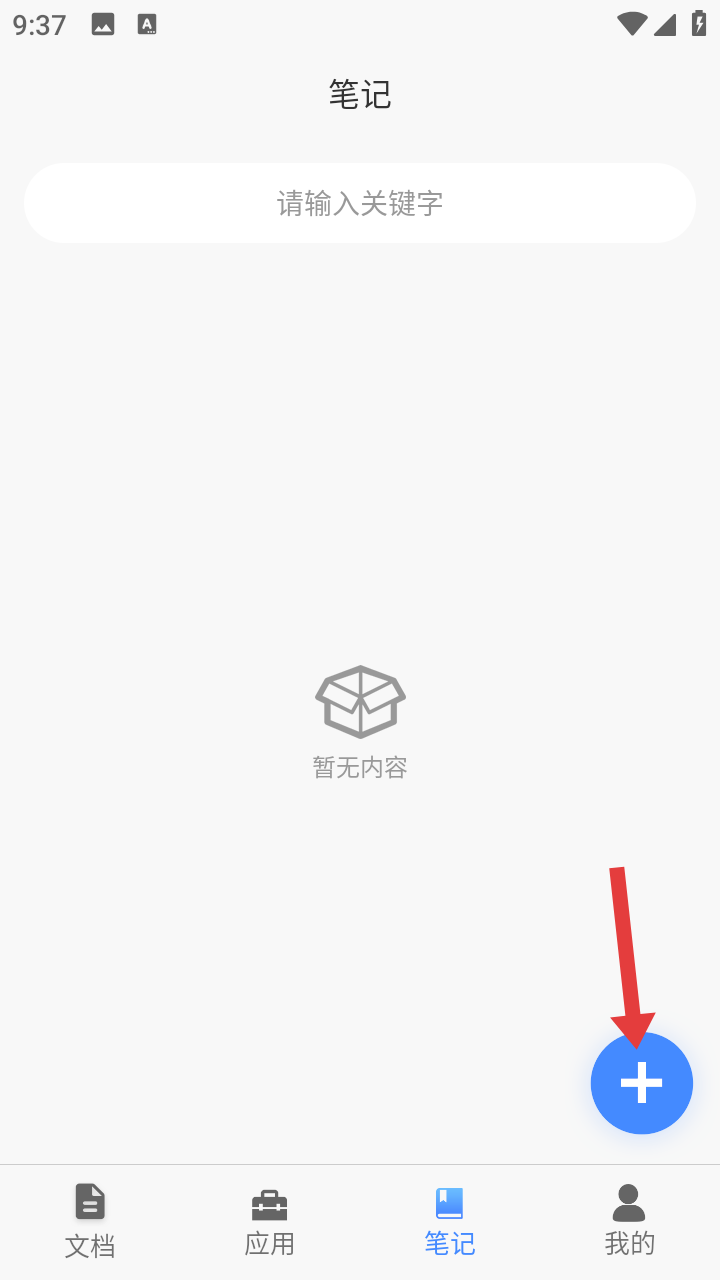Open the 应用 tab

[x=270, y=1221]
